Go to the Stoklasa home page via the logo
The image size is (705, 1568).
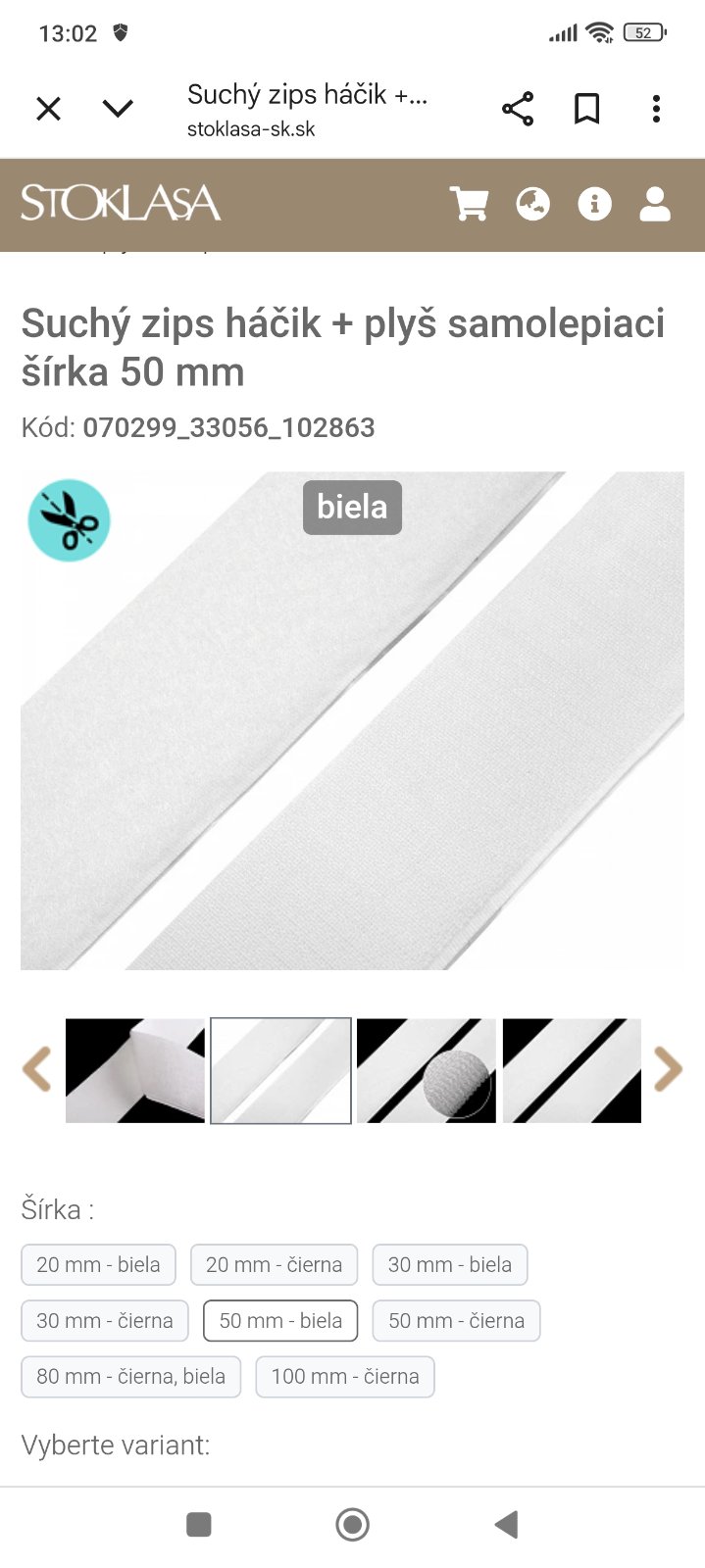point(121,203)
